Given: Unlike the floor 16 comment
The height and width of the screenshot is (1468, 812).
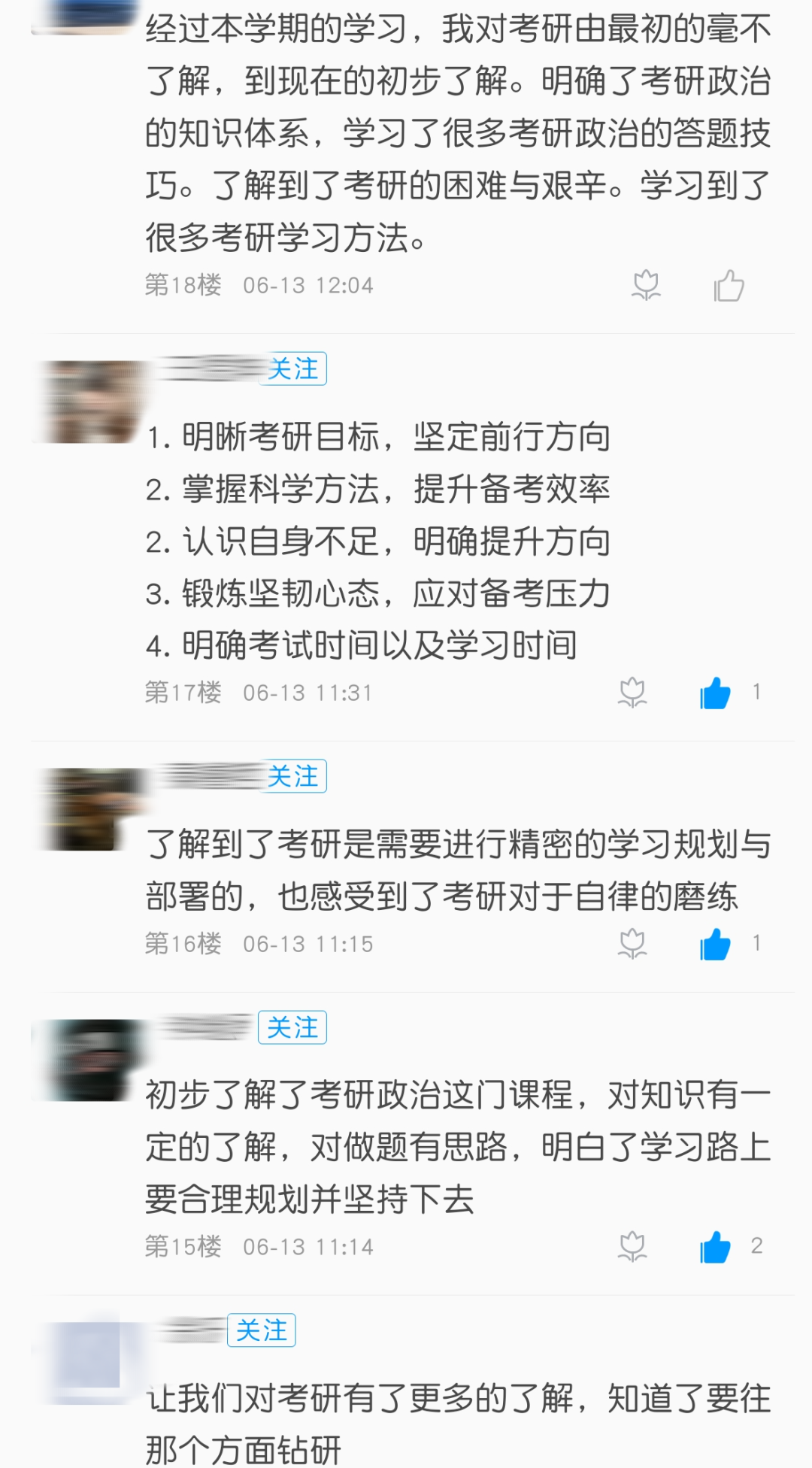Looking at the screenshot, I should pos(715,944).
